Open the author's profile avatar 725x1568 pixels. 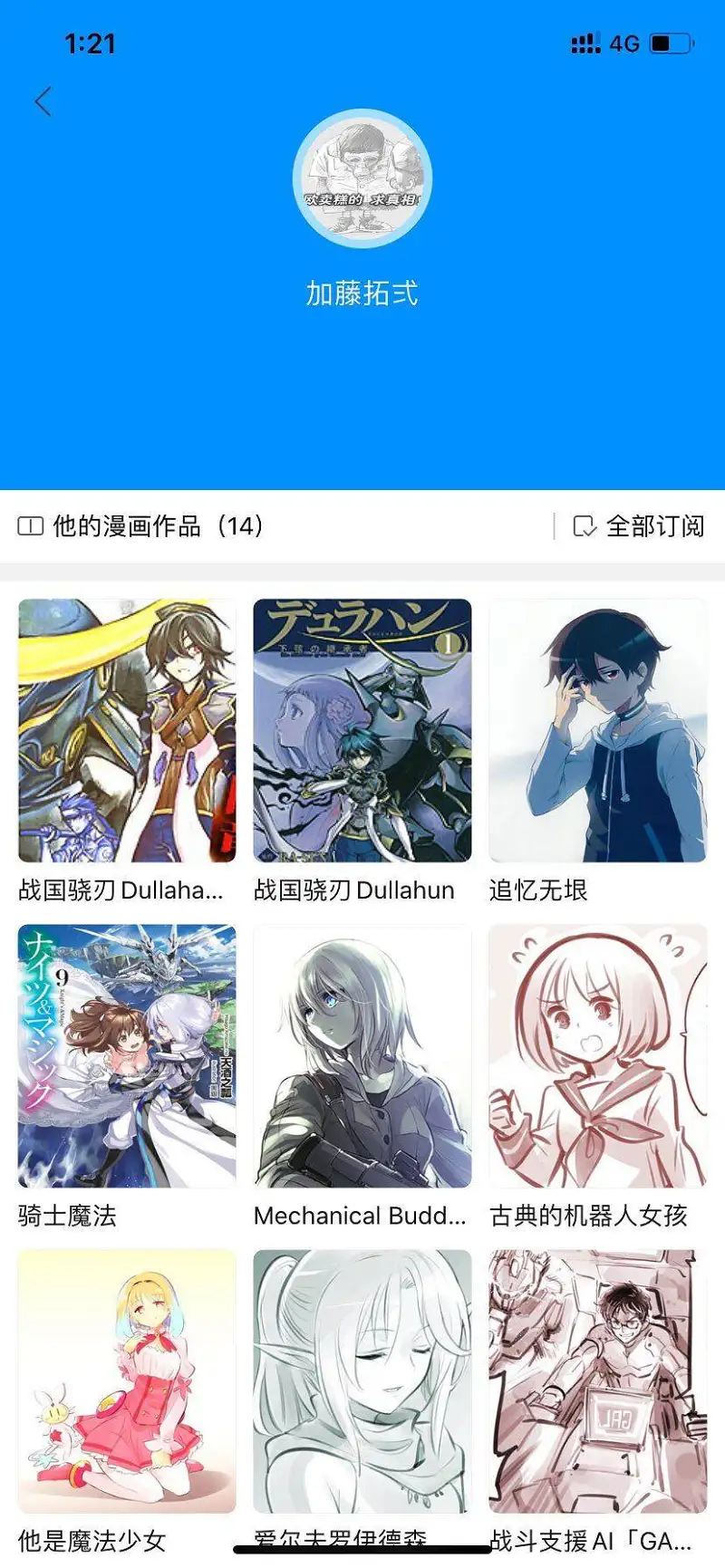[362, 178]
